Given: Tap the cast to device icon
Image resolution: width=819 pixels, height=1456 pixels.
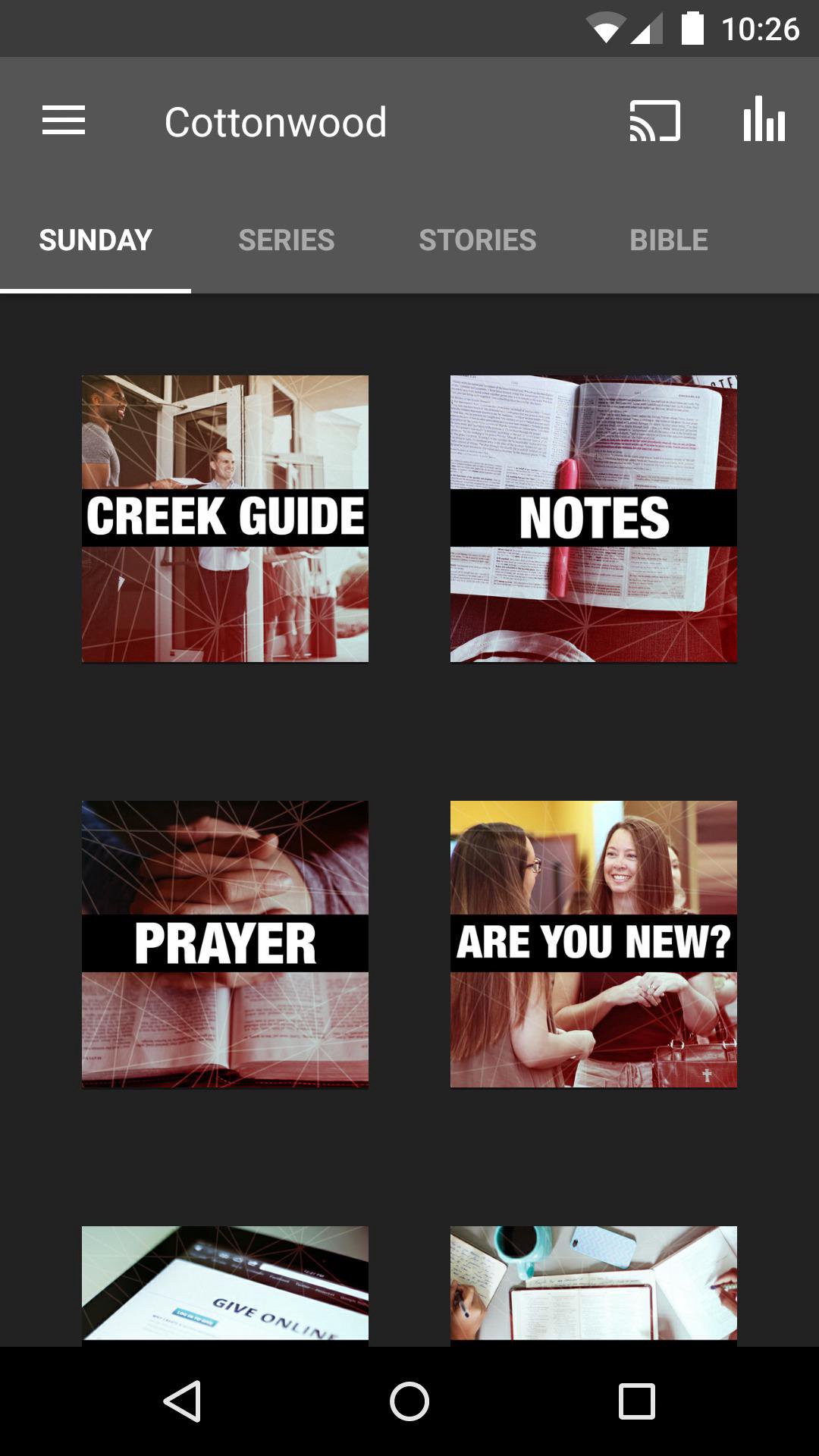Looking at the screenshot, I should click(x=654, y=121).
